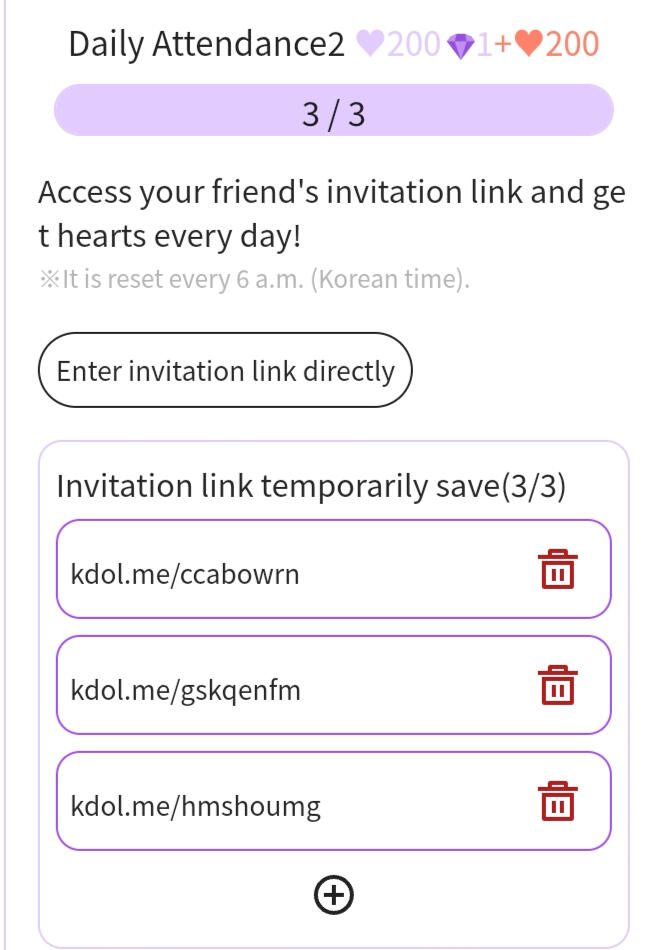Remove the kdol.me/hmshoumg link
The image size is (659, 950).
pos(558,802)
